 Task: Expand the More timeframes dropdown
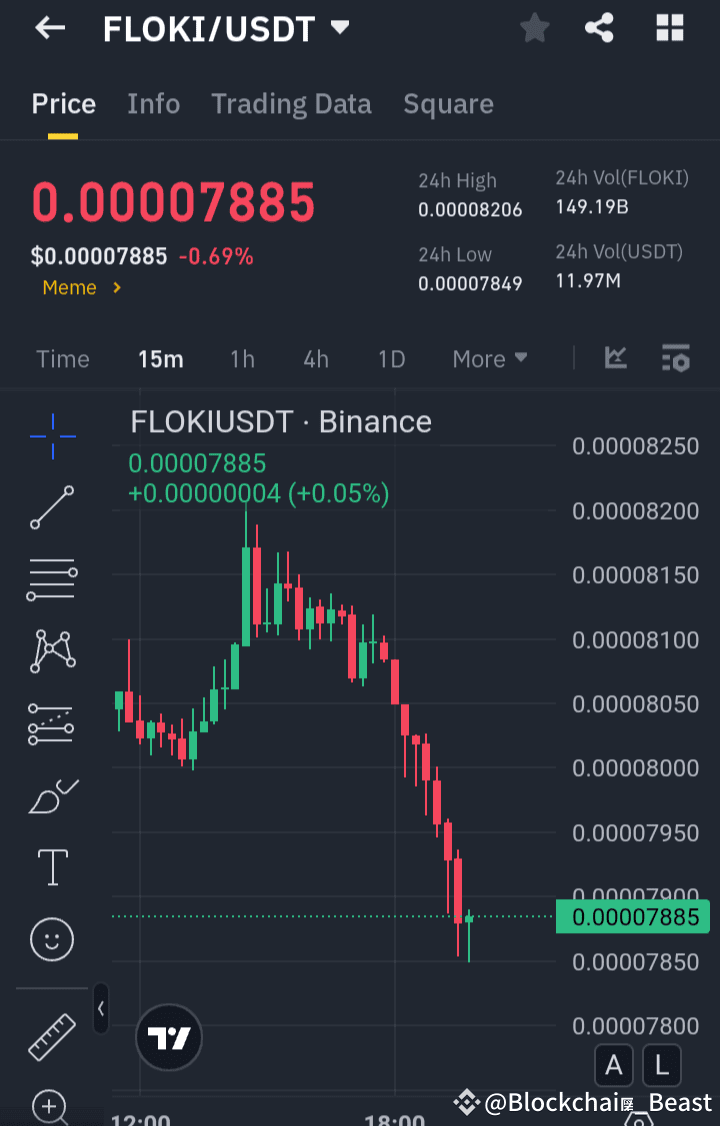489,358
